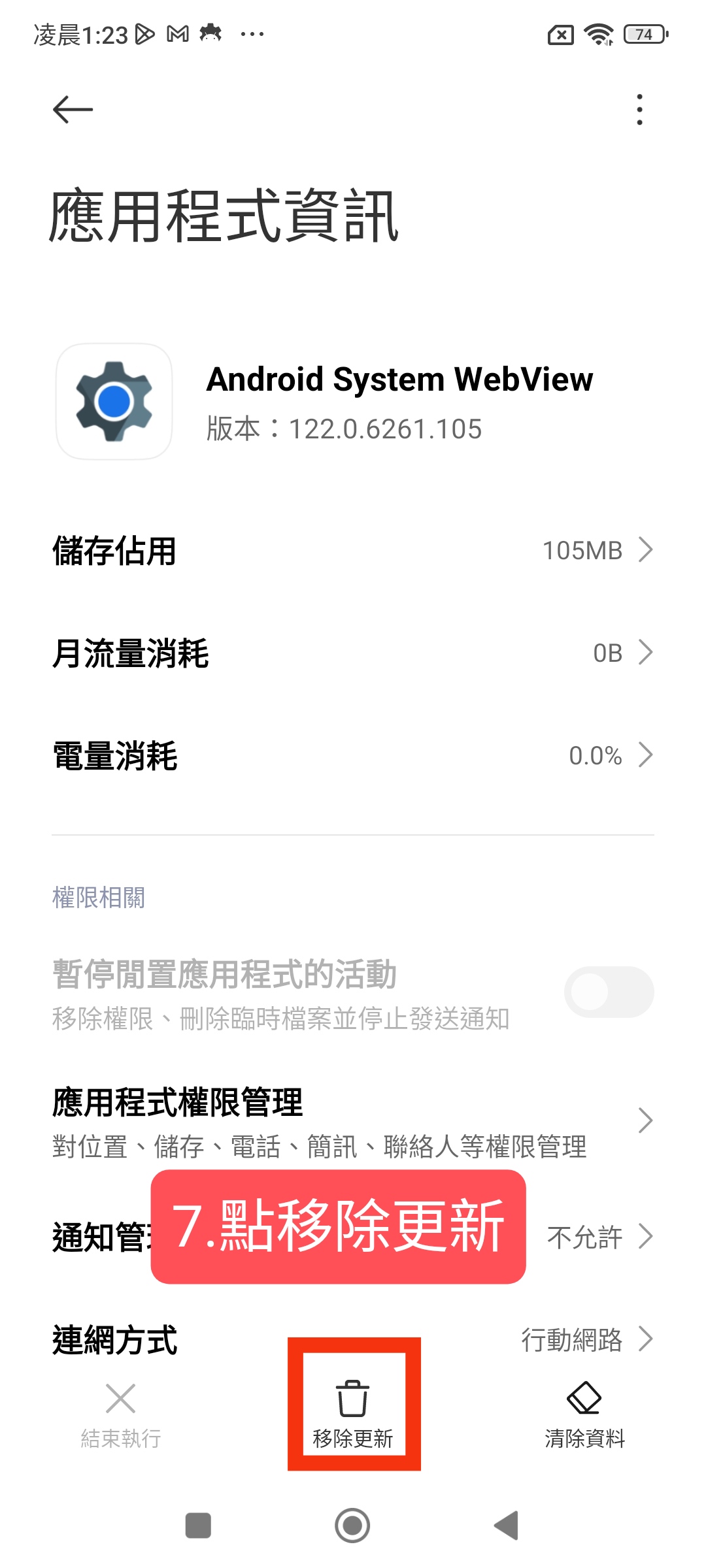
Task: View 月流量消耗 data usage
Action: click(x=353, y=653)
